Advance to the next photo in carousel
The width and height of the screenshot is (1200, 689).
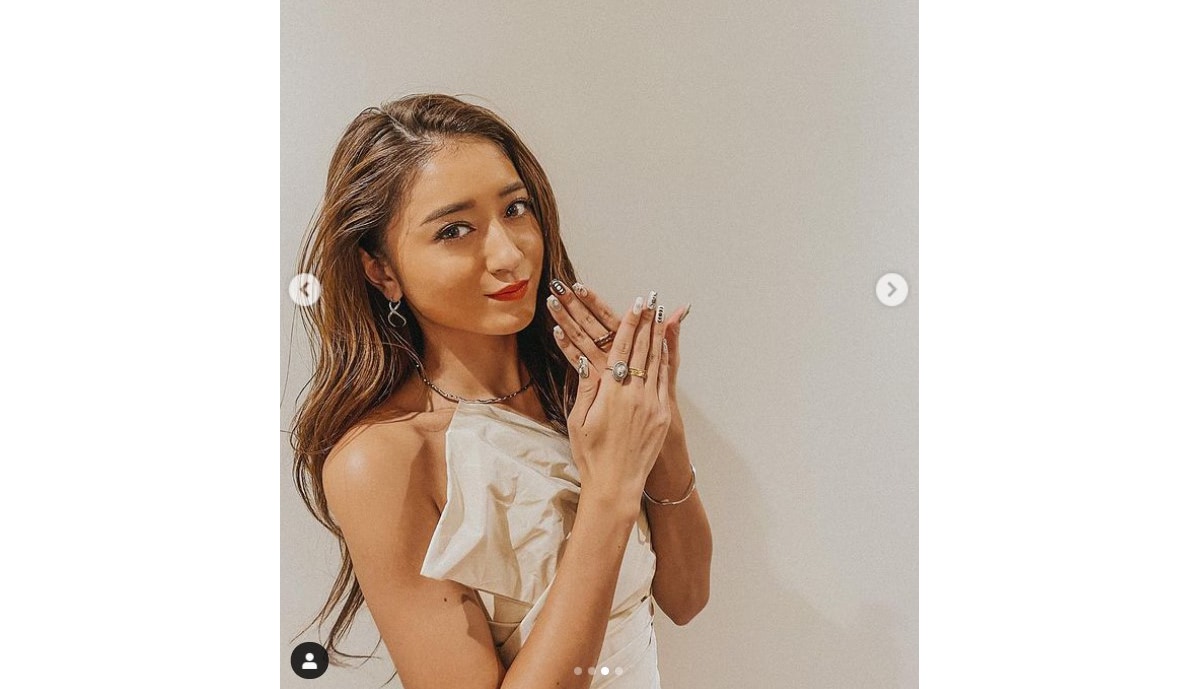pyautogui.click(x=891, y=290)
